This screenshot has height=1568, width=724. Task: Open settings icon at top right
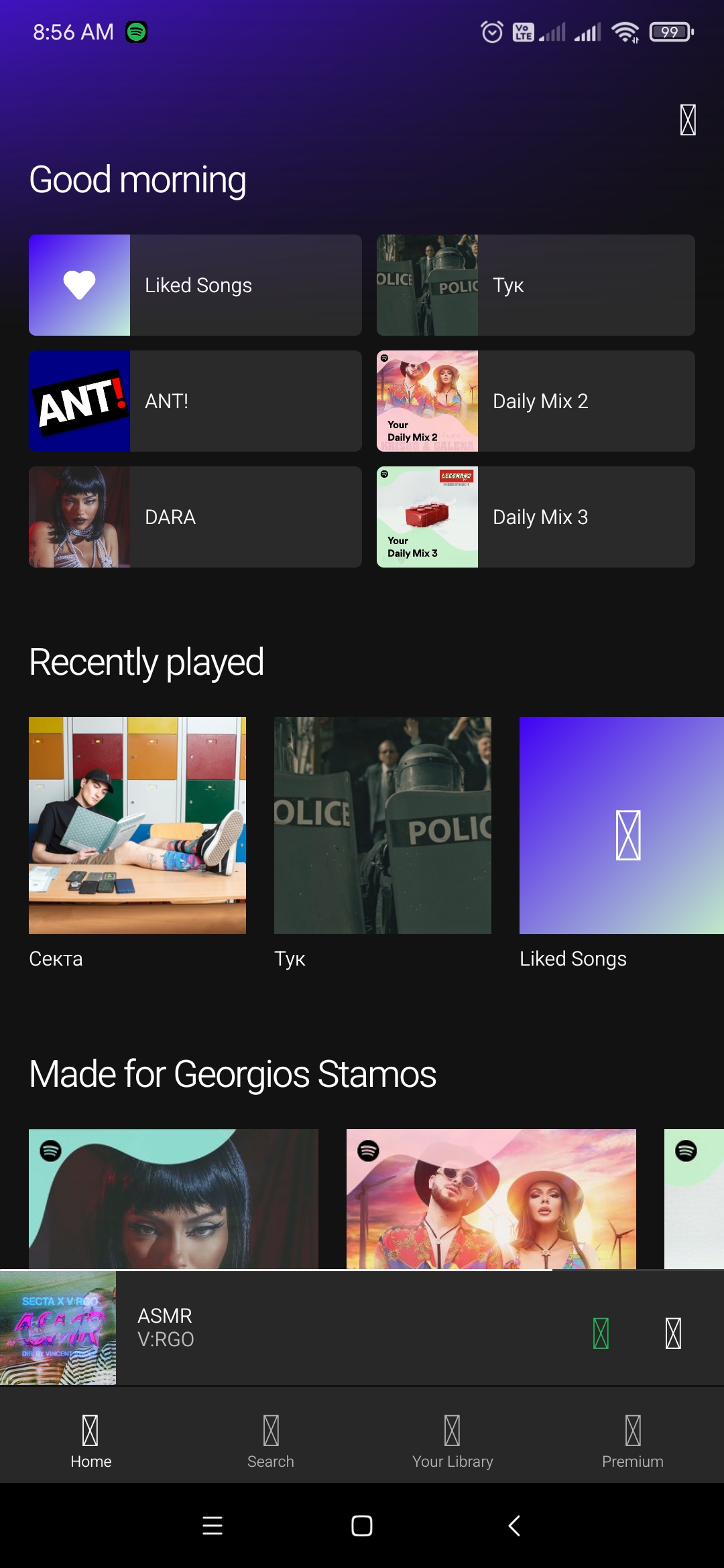tap(688, 120)
